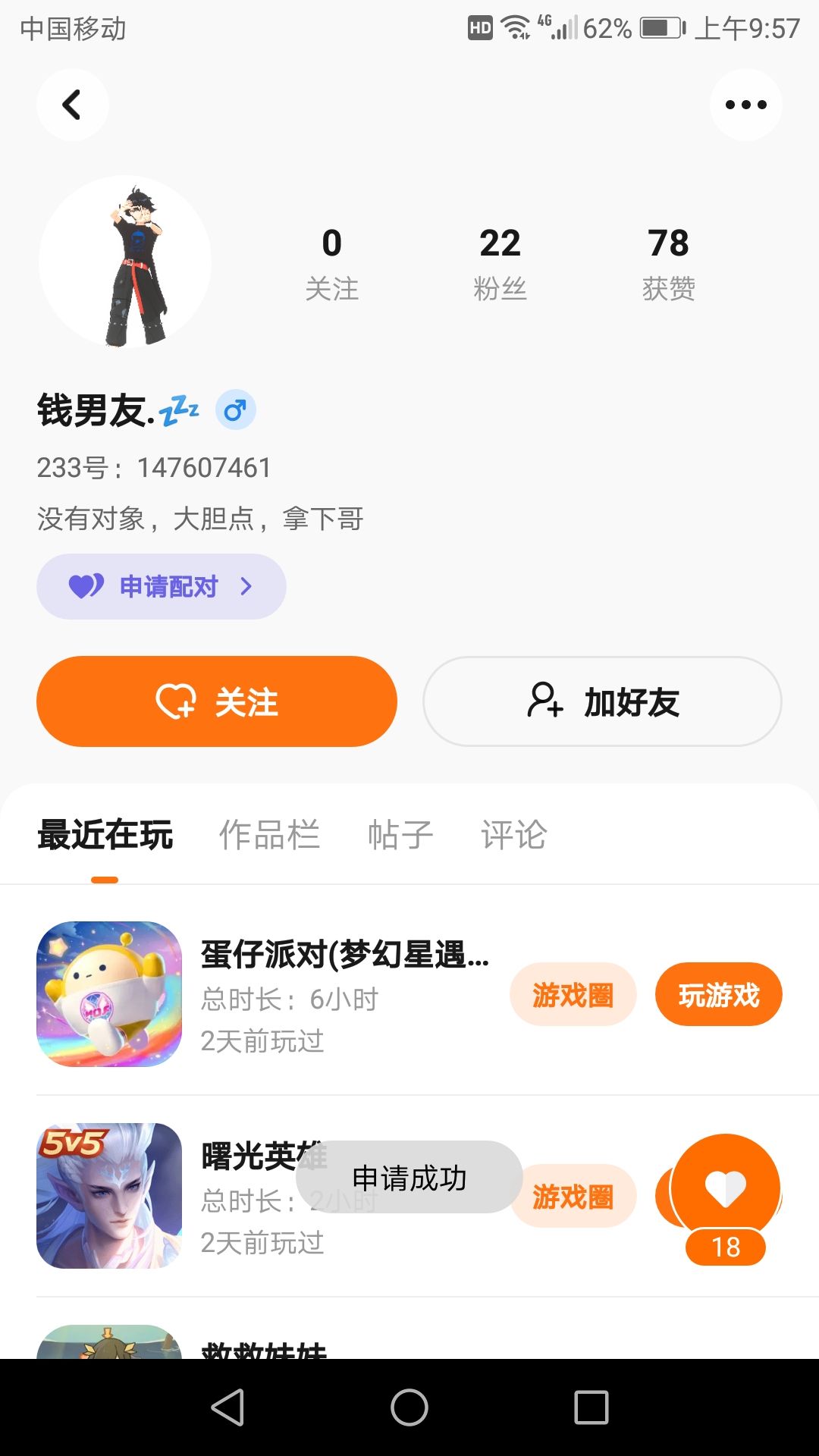Open 游戏圈 for 蛋仔派对
The image size is (819, 1456).
pyautogui.click(x=573, y=994)
